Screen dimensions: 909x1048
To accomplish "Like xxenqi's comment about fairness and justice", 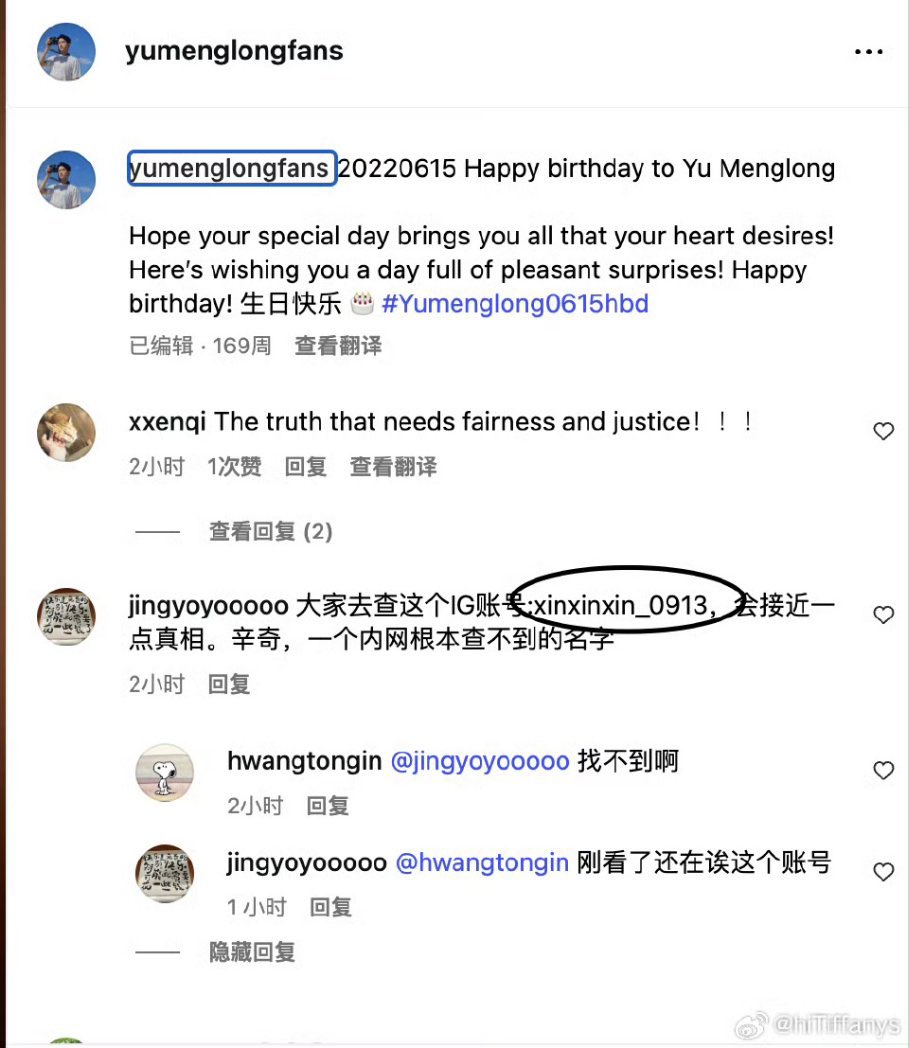I will click(x=883, y=431).
